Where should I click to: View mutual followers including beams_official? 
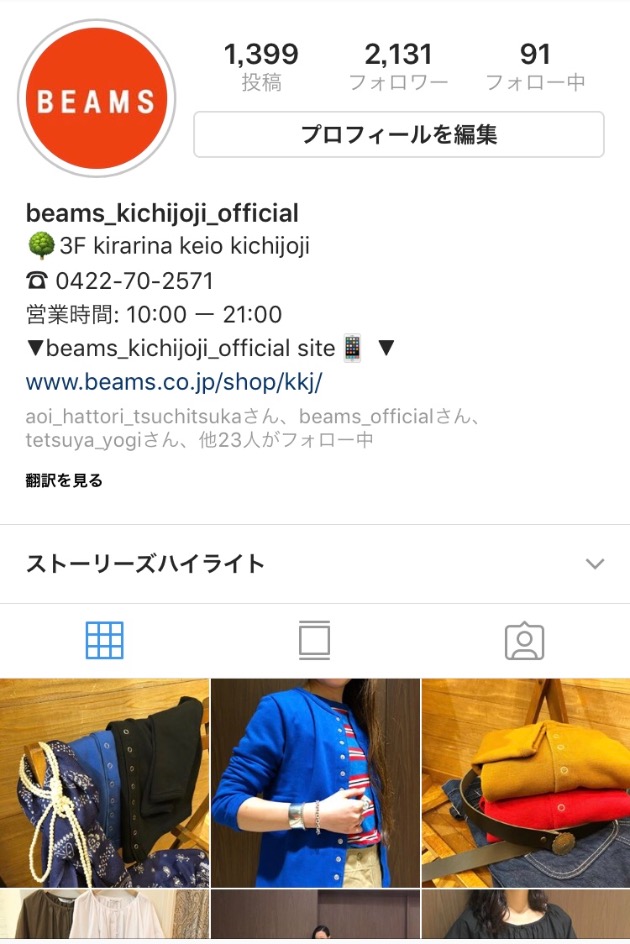[250, 428]
